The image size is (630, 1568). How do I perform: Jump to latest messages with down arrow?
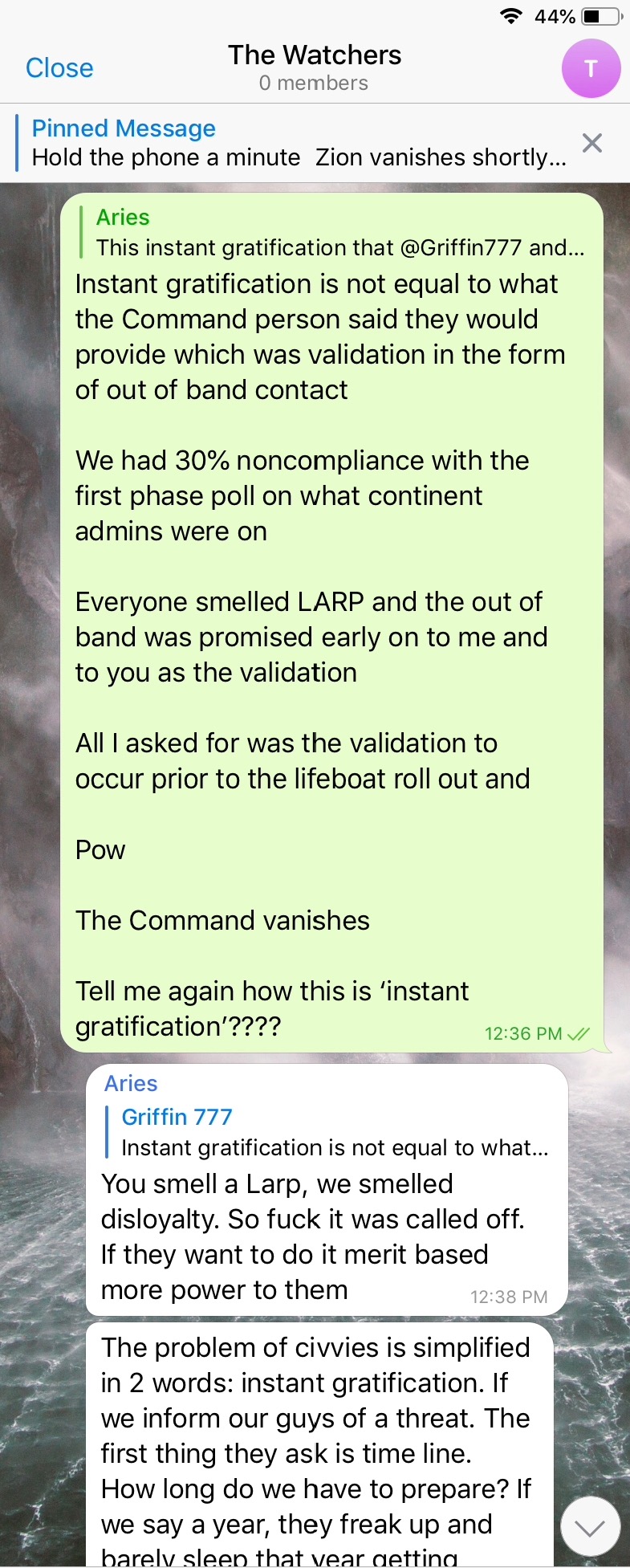click(590, 1529)
